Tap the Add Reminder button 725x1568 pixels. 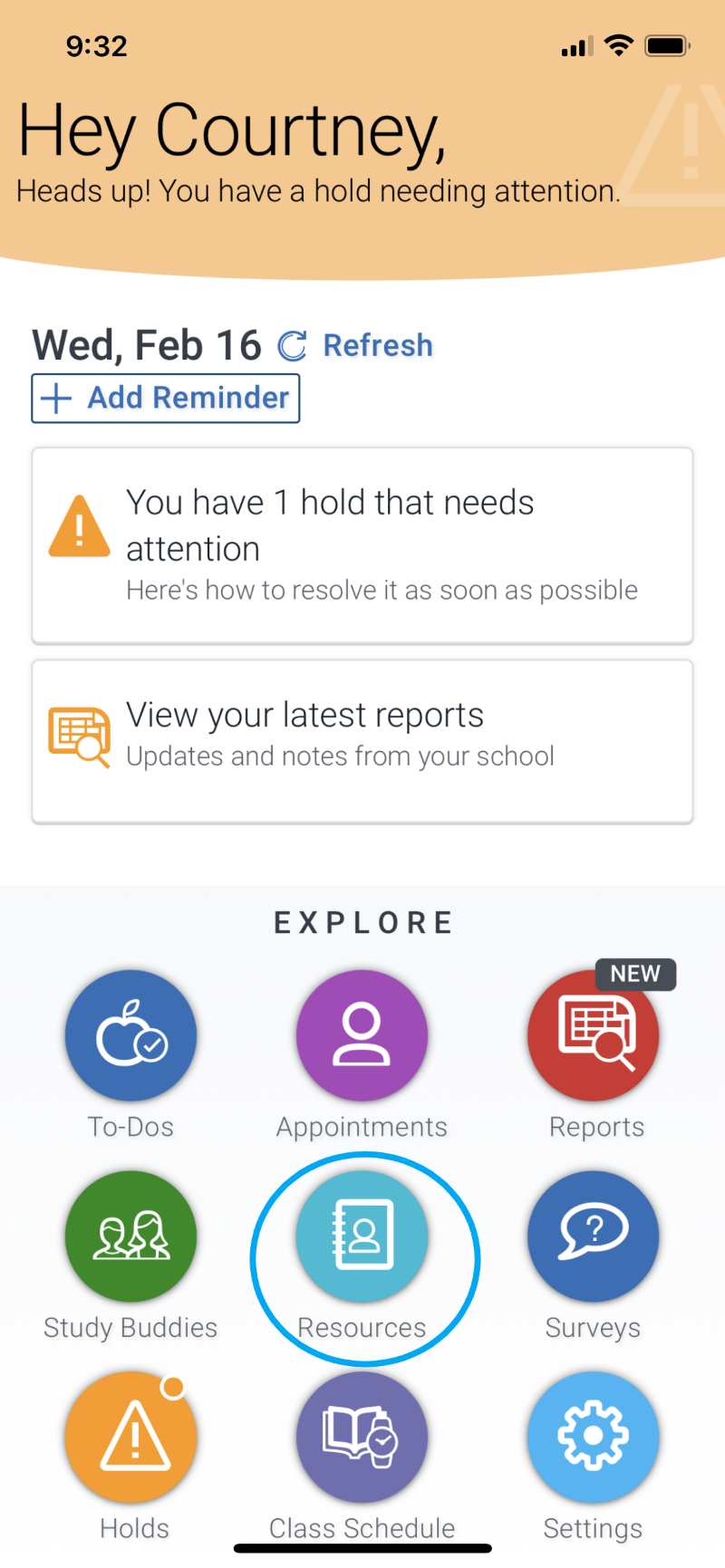coord(166,399)
